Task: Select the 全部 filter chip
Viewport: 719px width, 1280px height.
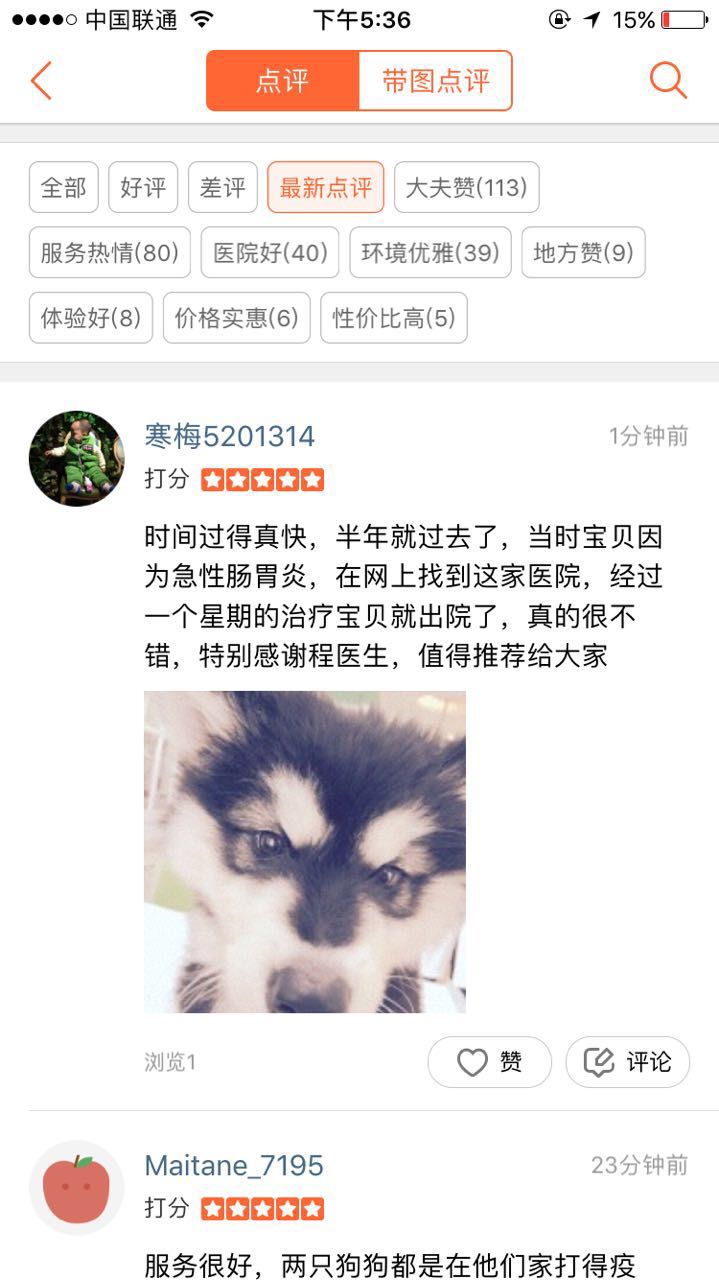Action: click(x=64, y=187)
